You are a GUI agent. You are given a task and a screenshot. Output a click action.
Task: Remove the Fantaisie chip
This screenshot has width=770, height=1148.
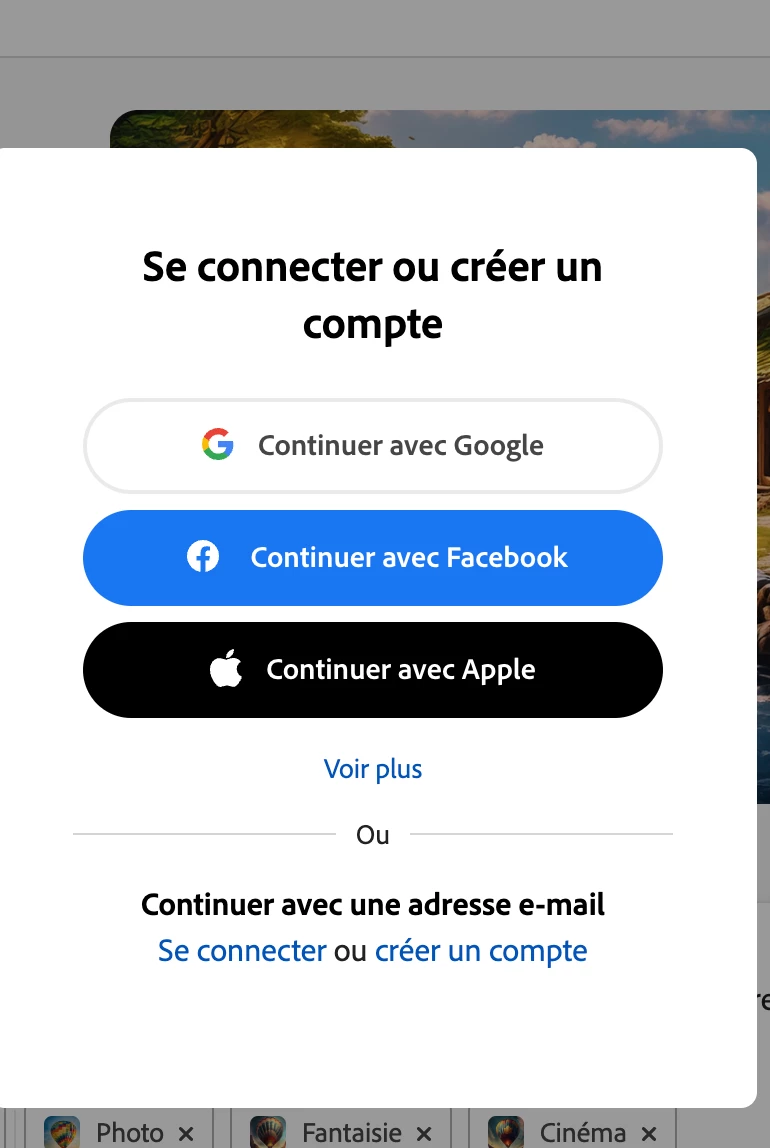[424, 1134]
